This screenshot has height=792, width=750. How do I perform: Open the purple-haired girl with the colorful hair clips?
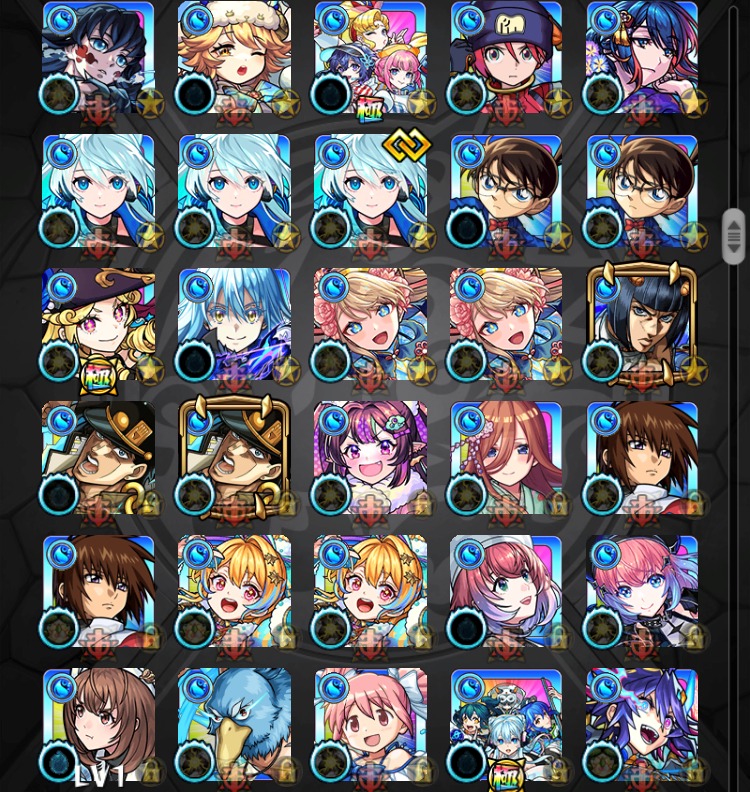[x=370, y=458]
